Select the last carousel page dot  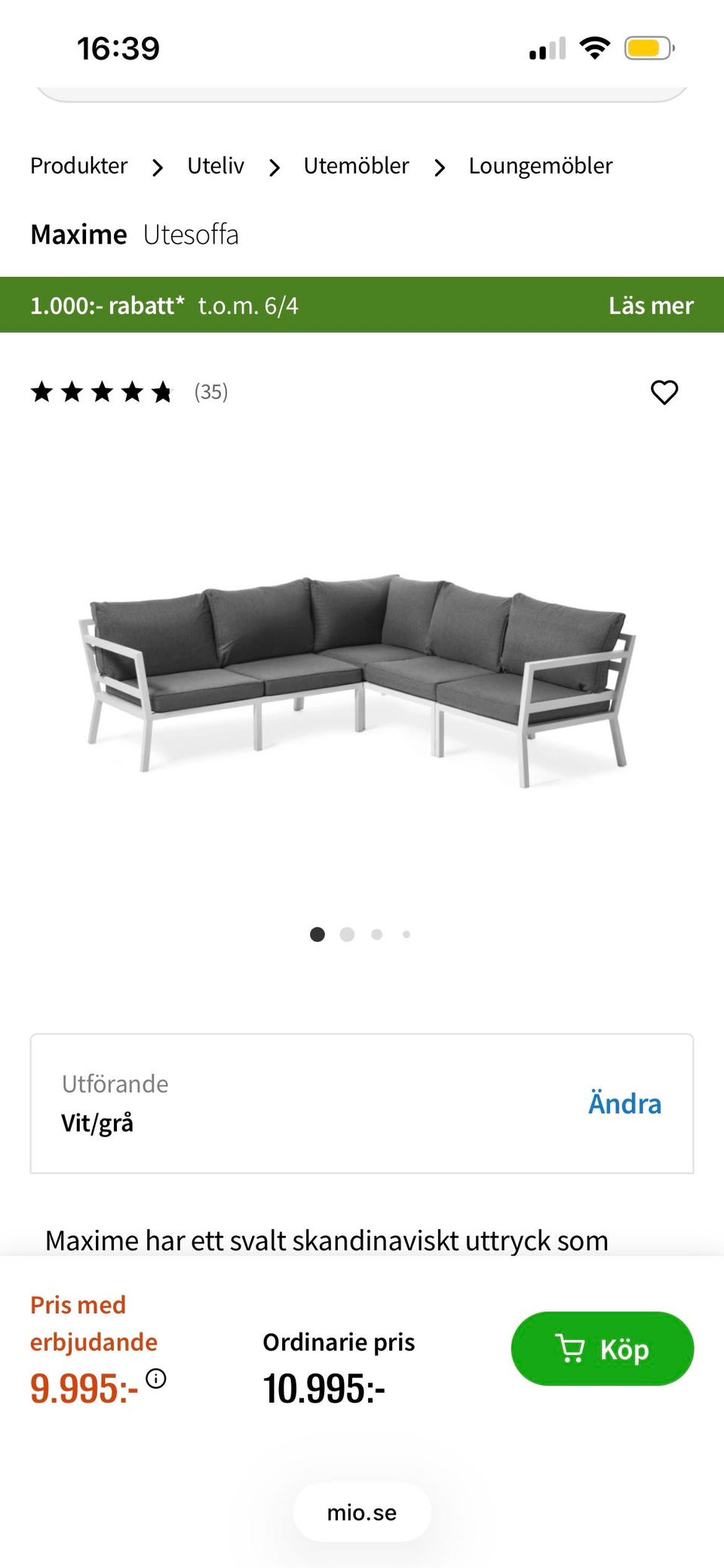[406, 934]
